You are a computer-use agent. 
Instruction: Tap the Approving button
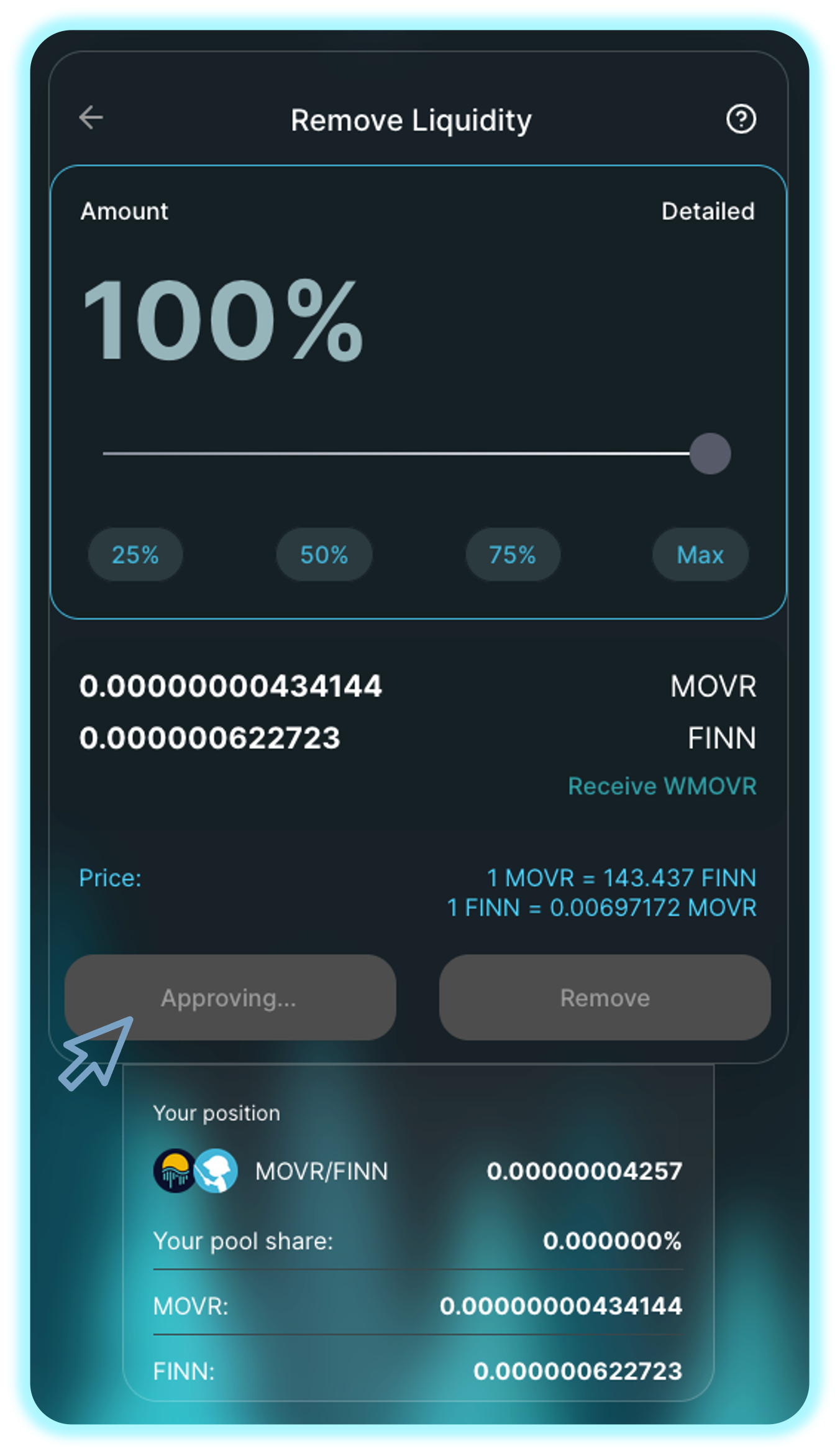(x=230, y=998)
